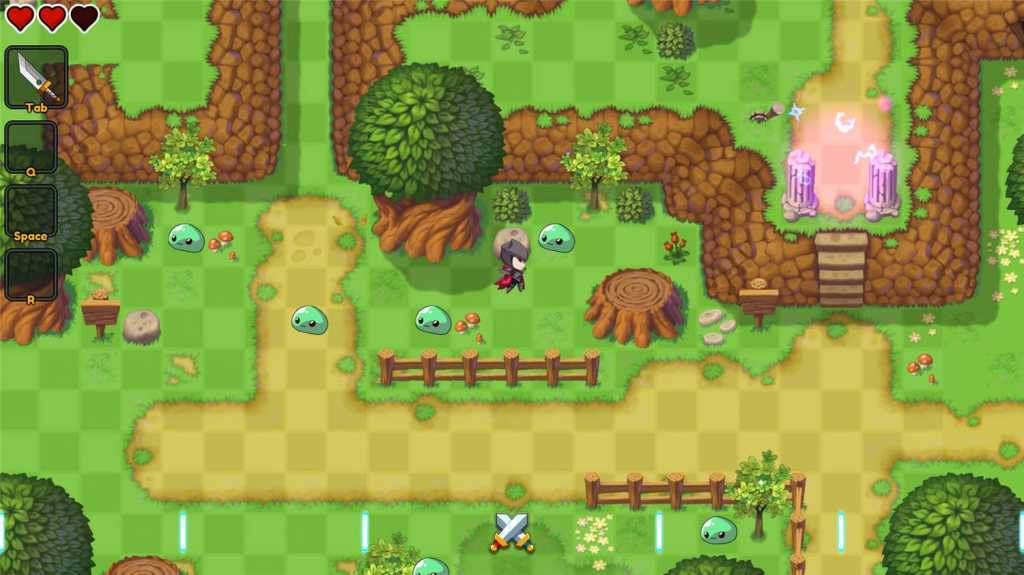Use the empty R ability slot
The height and width of the screenshot is (575, 1024).
[x=31, y=274]
